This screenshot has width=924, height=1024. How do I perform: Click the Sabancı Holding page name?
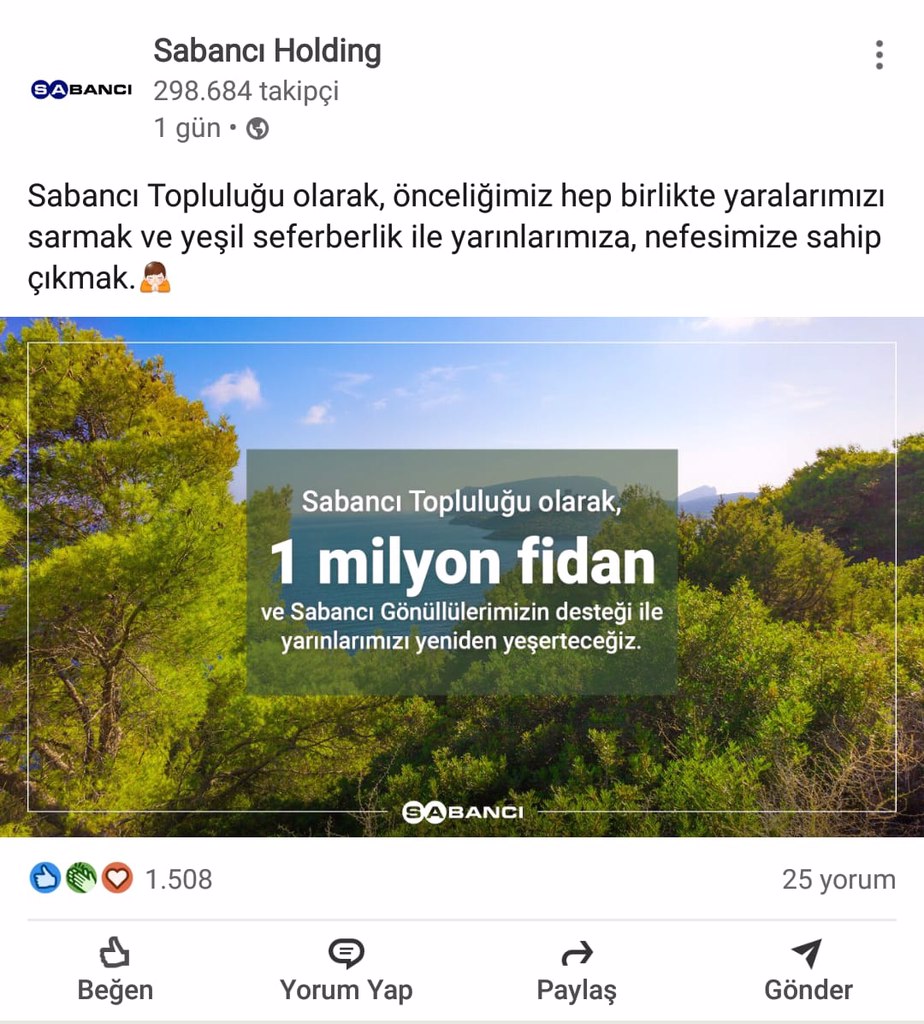pos(267,50)
